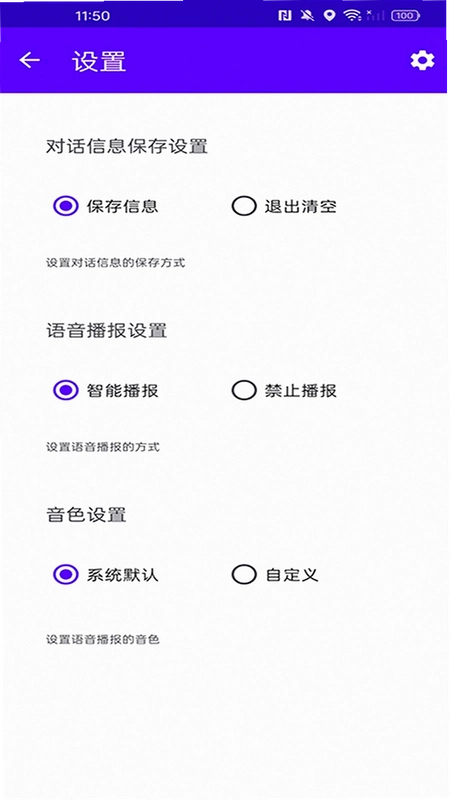Go back using the arrow icon
This screenshot has height=800, width=450.
(29, 61)
